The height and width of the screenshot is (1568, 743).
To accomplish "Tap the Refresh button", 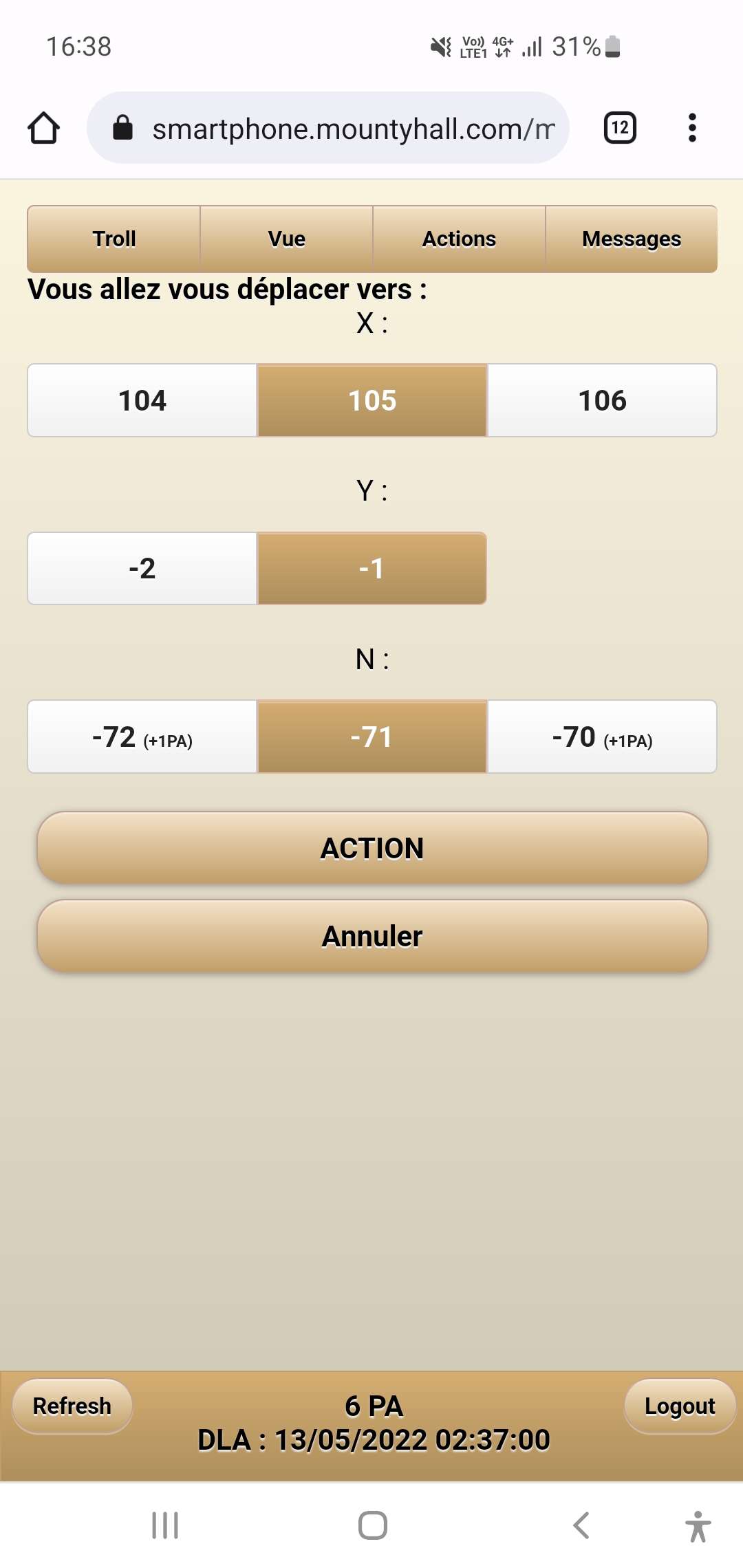I will click(72, 1406).
